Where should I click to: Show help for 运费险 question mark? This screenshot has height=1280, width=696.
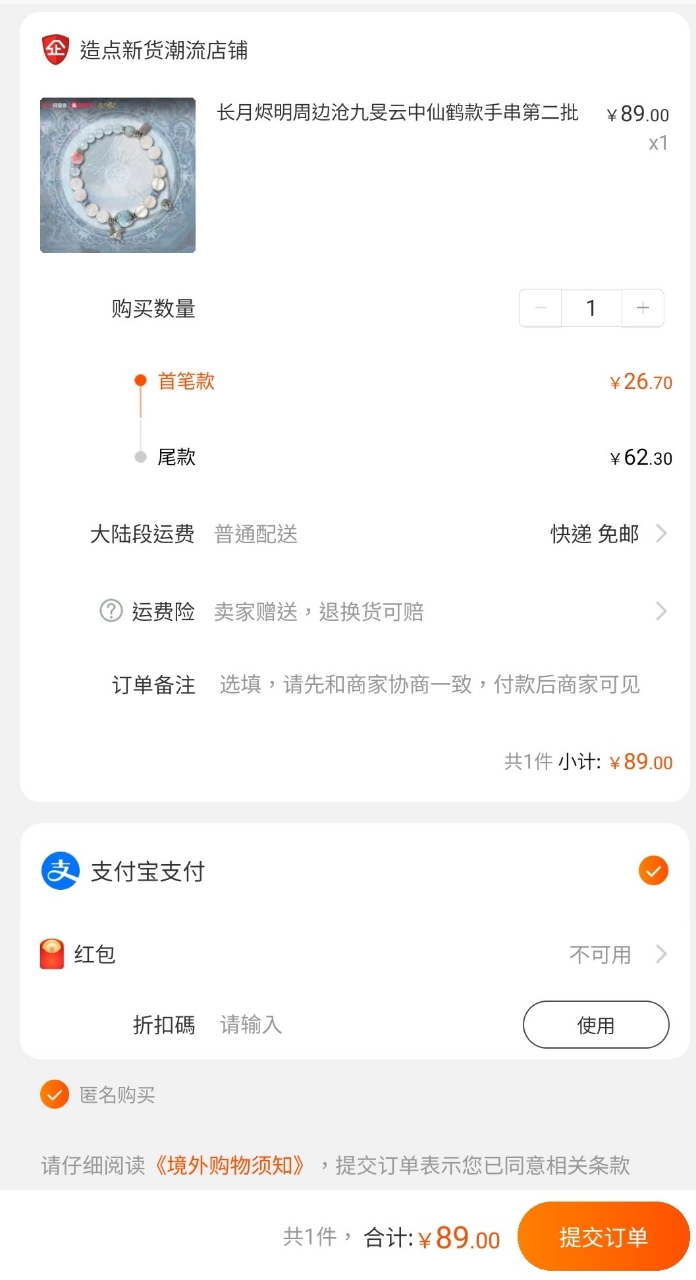click(x=111, y=611)
